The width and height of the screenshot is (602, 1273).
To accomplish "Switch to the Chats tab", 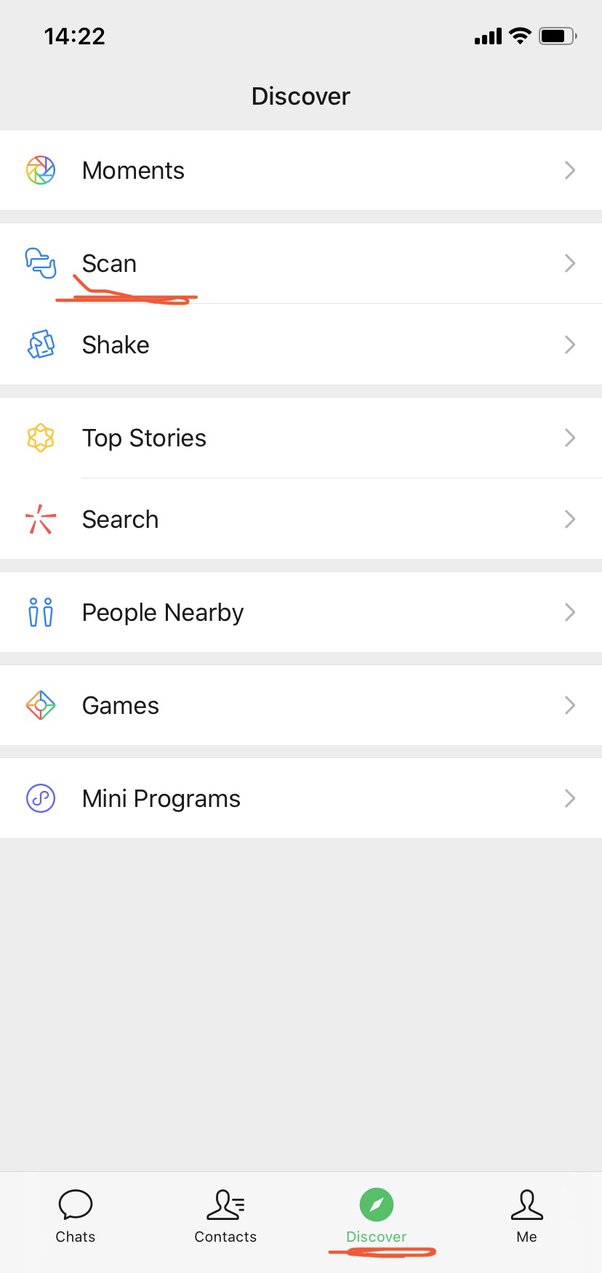I will coord(75,1216).
